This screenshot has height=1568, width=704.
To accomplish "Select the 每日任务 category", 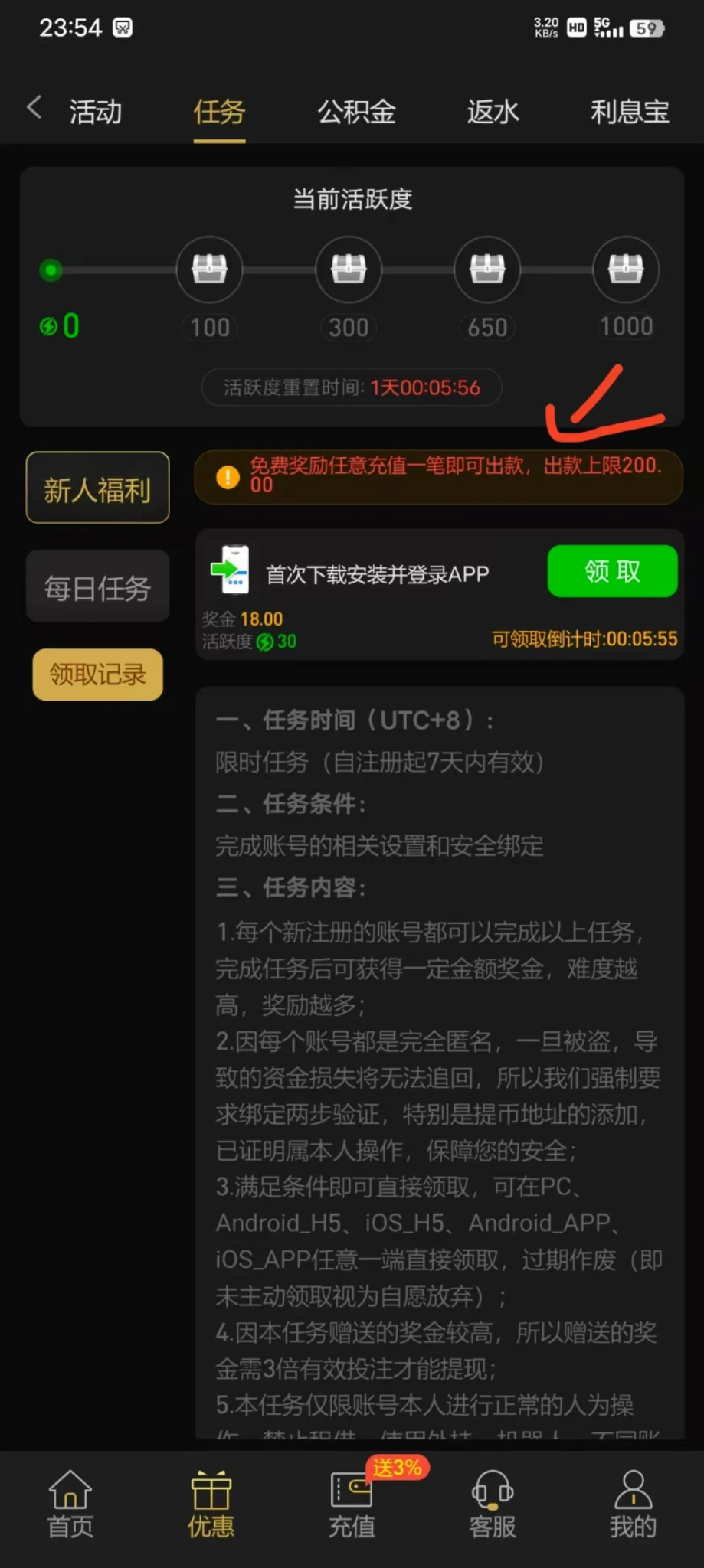I will [x=98, y=587].
